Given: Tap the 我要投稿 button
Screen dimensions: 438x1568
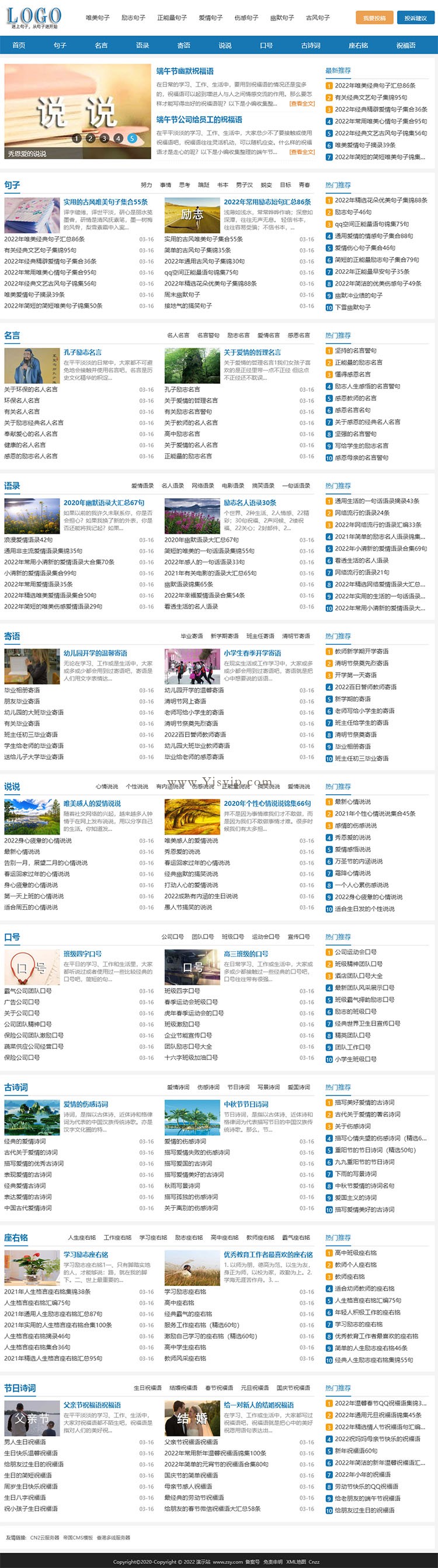Looking at the screenshot, I should click(x=374, y=18).
